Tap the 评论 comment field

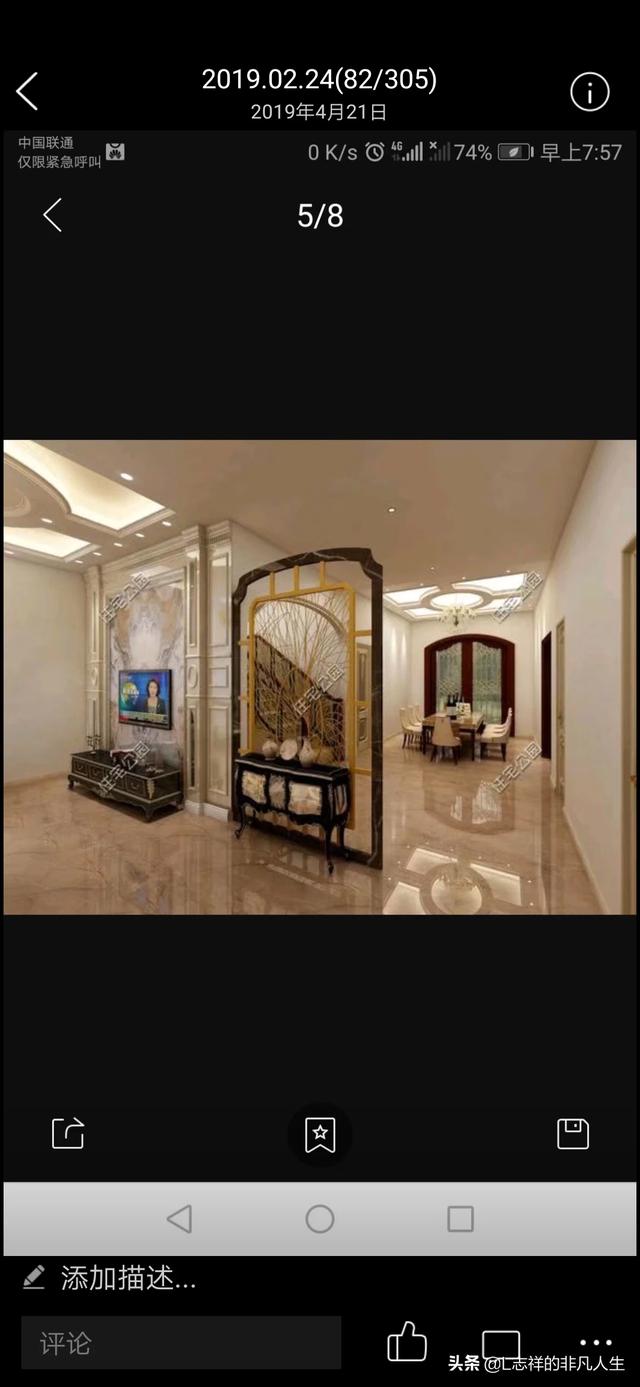point(180,1342)
